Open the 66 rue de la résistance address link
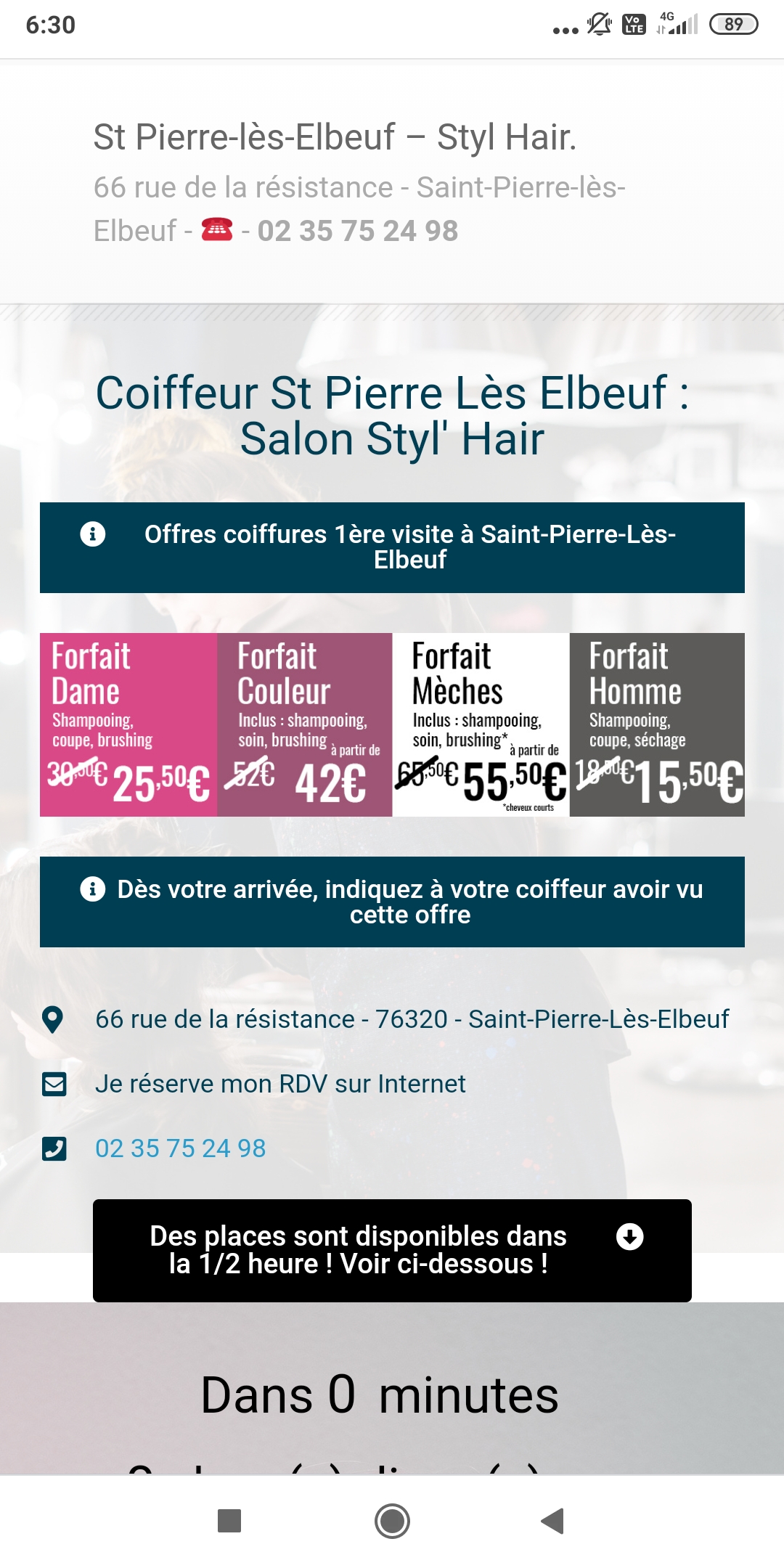This screenshot has height=1568, width=784. coord(412,1019)
